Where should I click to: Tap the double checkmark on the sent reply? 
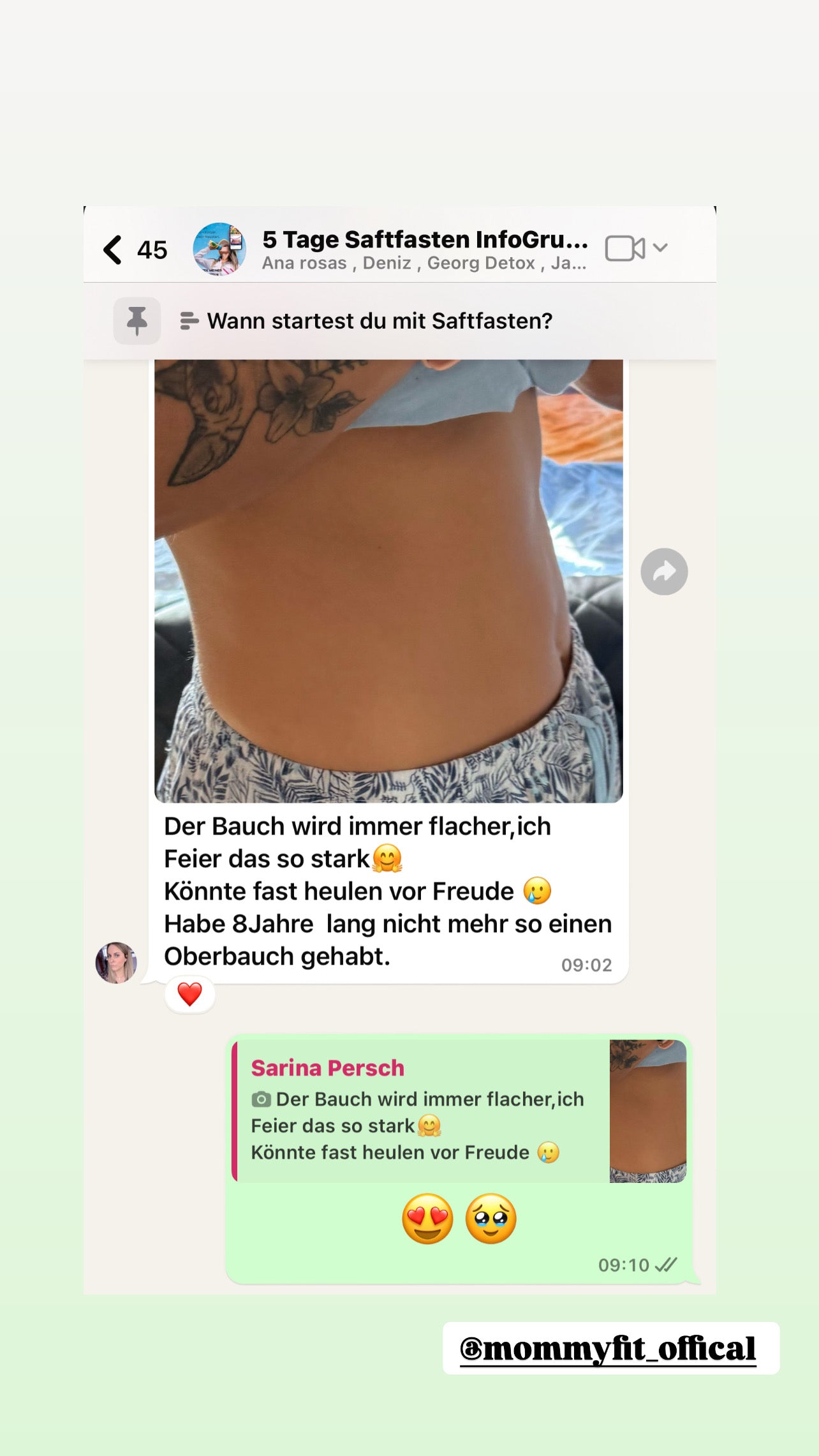tap(667, 1265)
